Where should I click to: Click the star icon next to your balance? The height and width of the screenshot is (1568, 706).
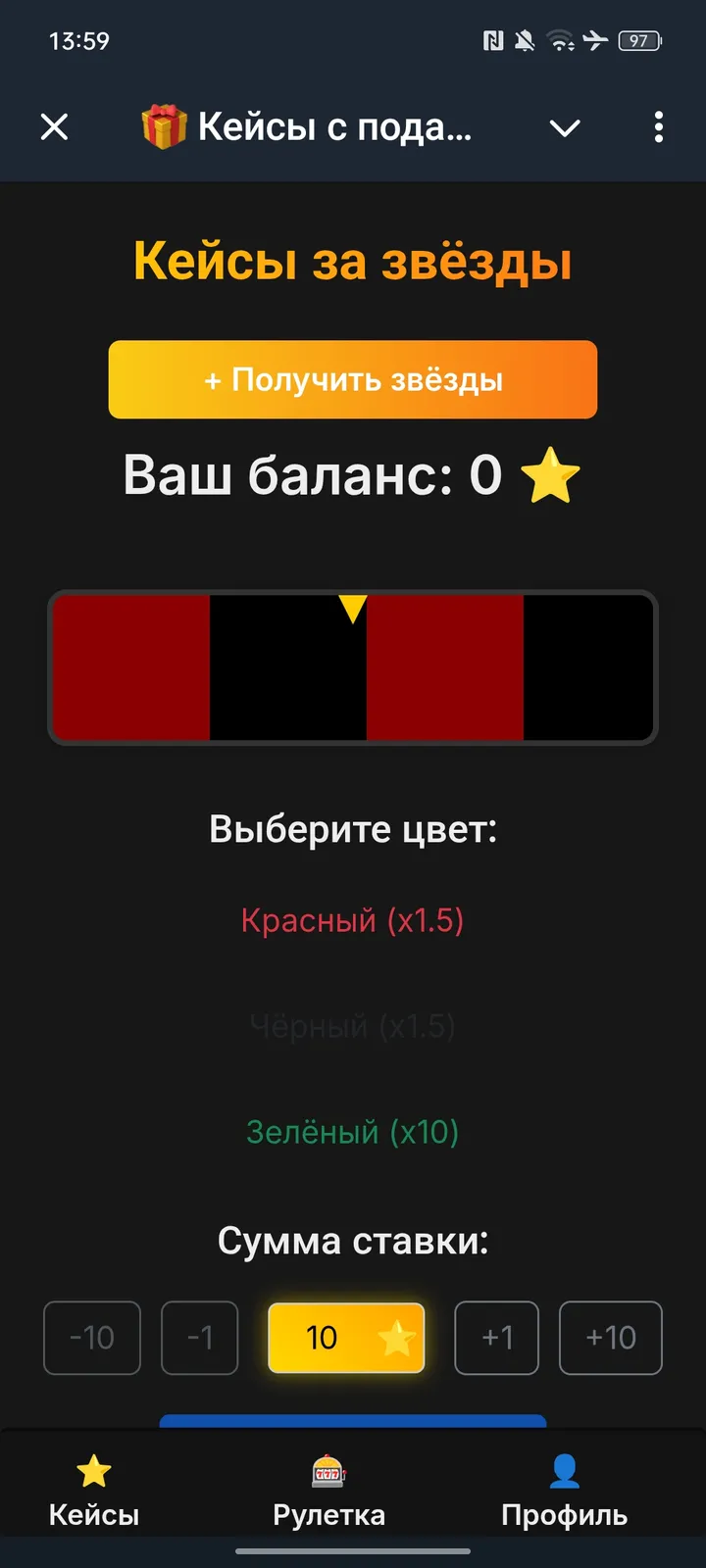tap(549, 475)
